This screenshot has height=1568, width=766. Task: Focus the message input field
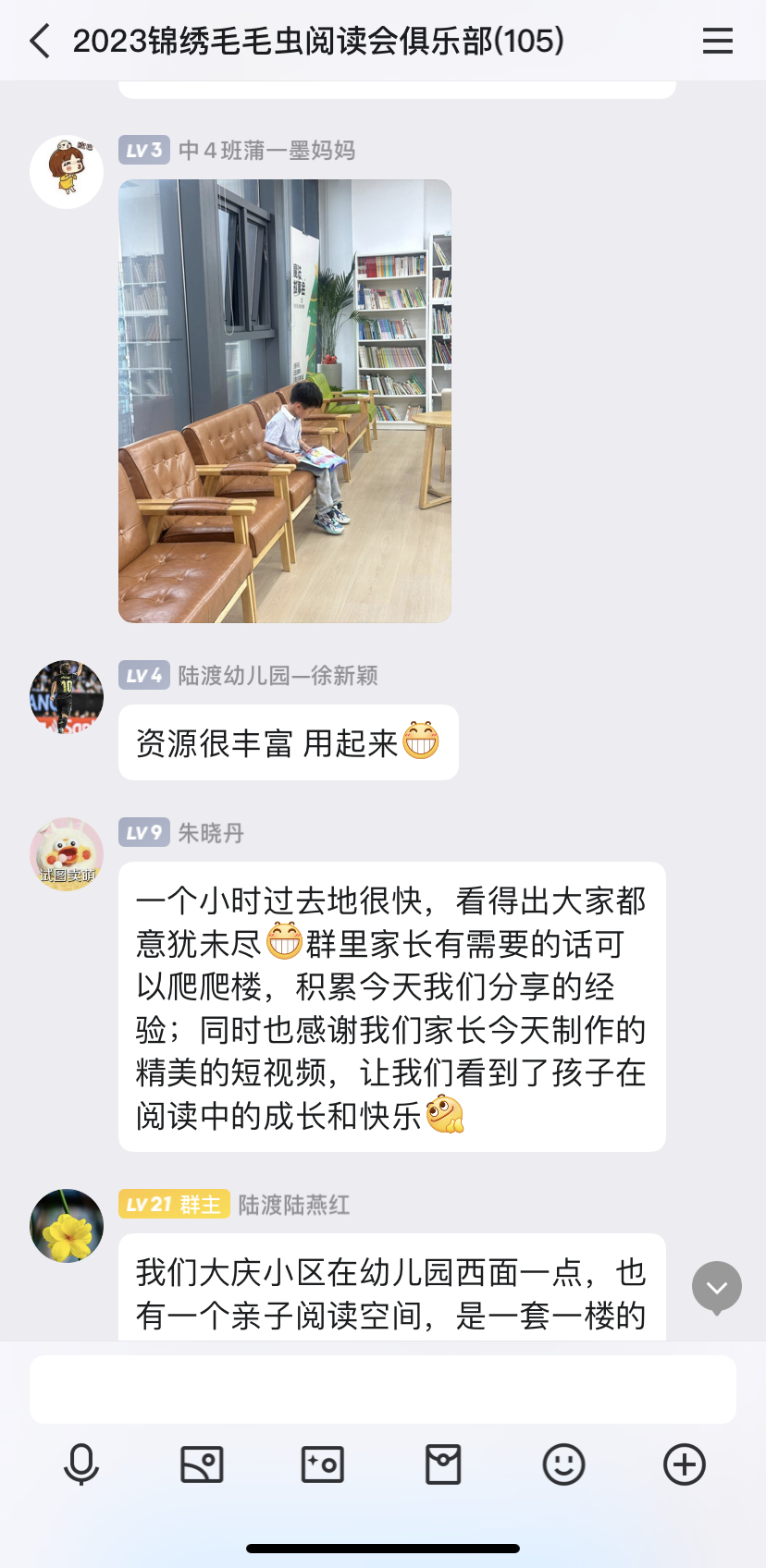(x=383, y=1390)
